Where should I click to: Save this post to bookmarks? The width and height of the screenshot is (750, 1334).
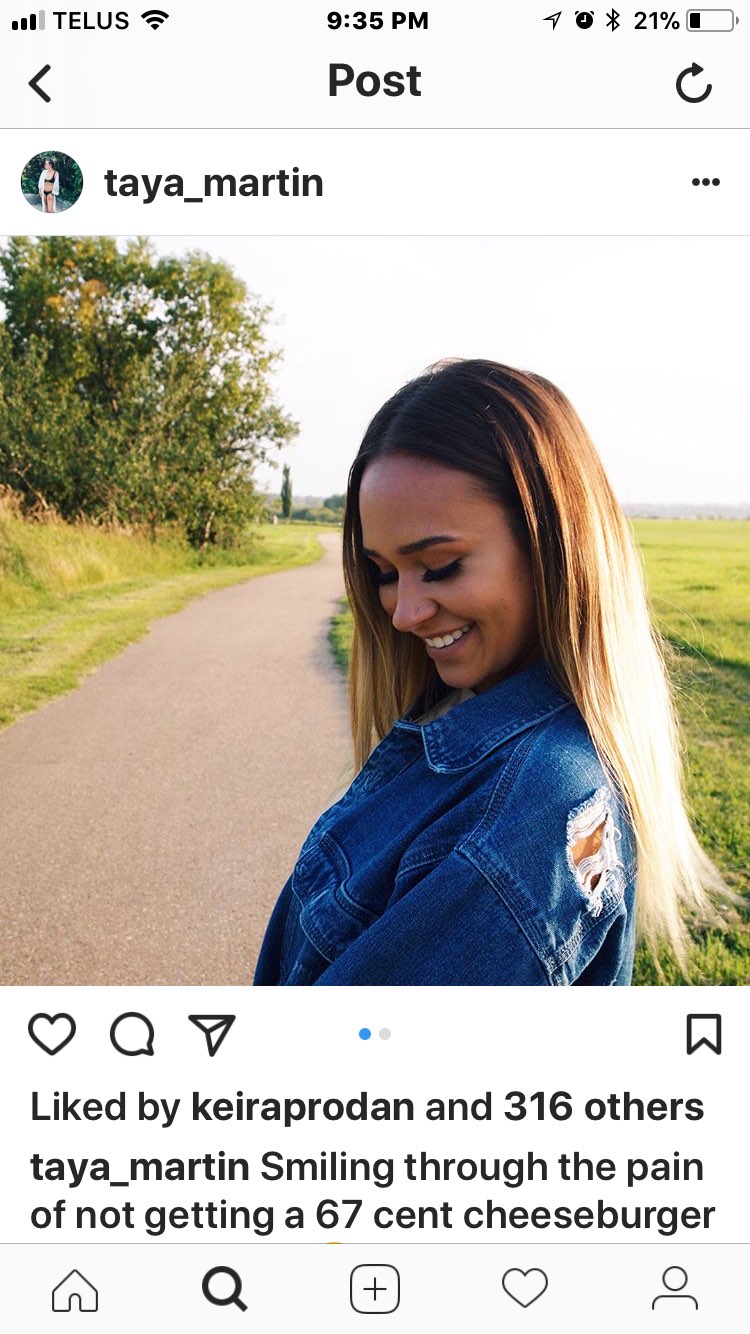(703, 1034)
